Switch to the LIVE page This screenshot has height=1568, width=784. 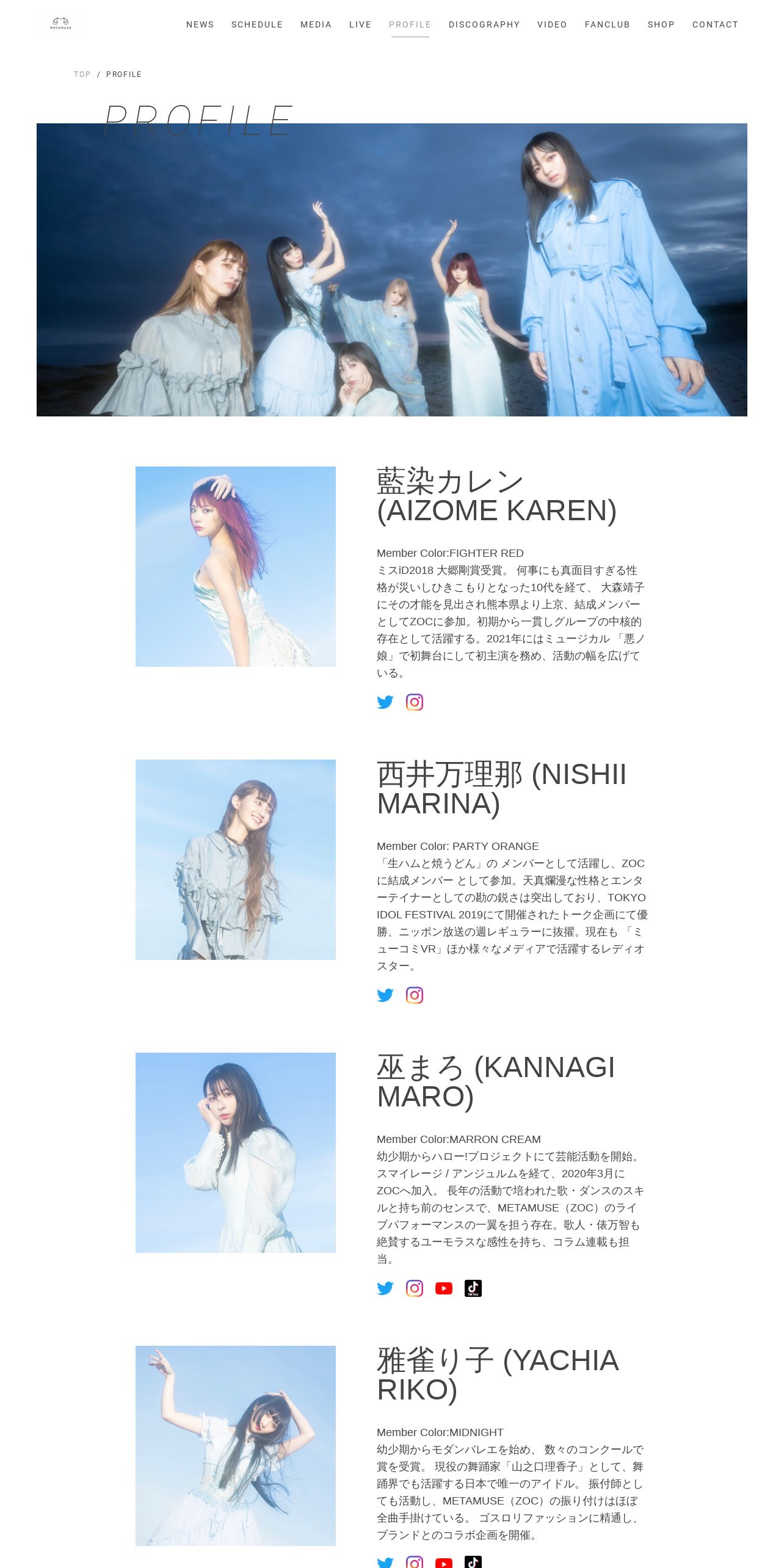pyautogui.click(x=360, y=24)
